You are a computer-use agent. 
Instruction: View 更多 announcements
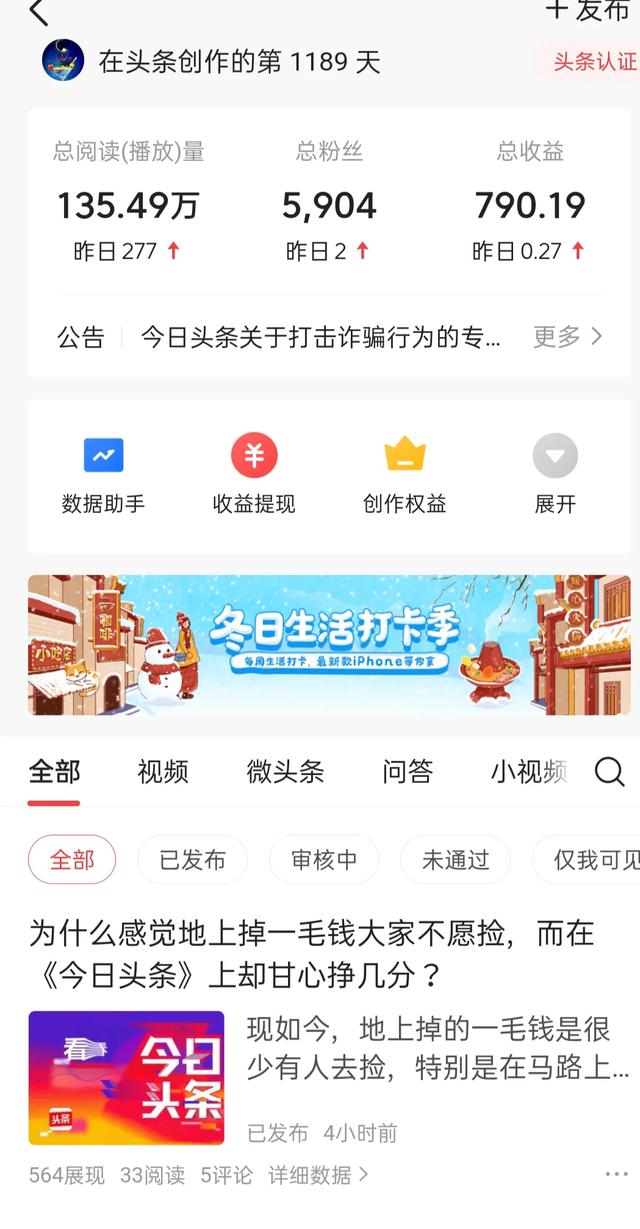(x=567, y=337)
